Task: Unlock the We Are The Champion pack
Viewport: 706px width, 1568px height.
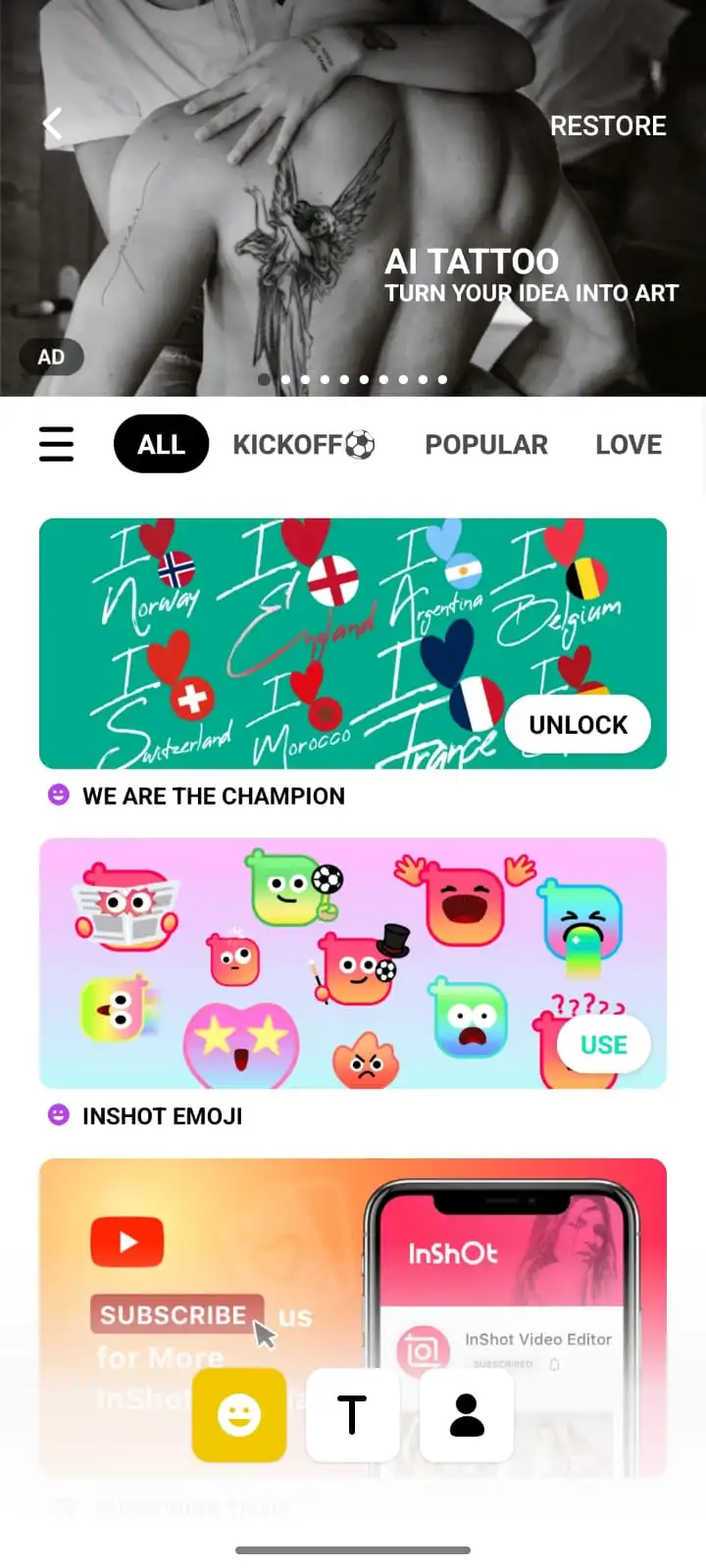Action: (578, 724)
